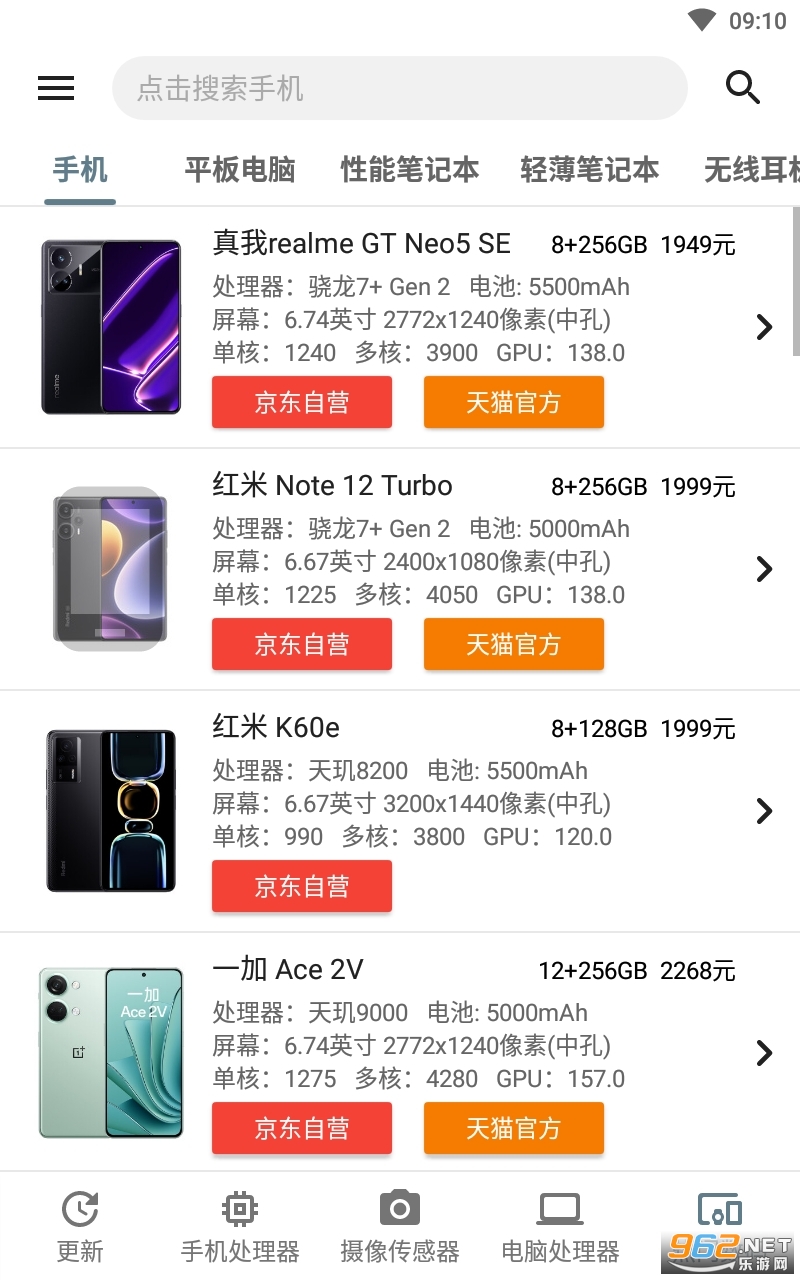Switch to the 平板电脑 tab
This screenshot has width=800, height=1280.
(240, 170)
